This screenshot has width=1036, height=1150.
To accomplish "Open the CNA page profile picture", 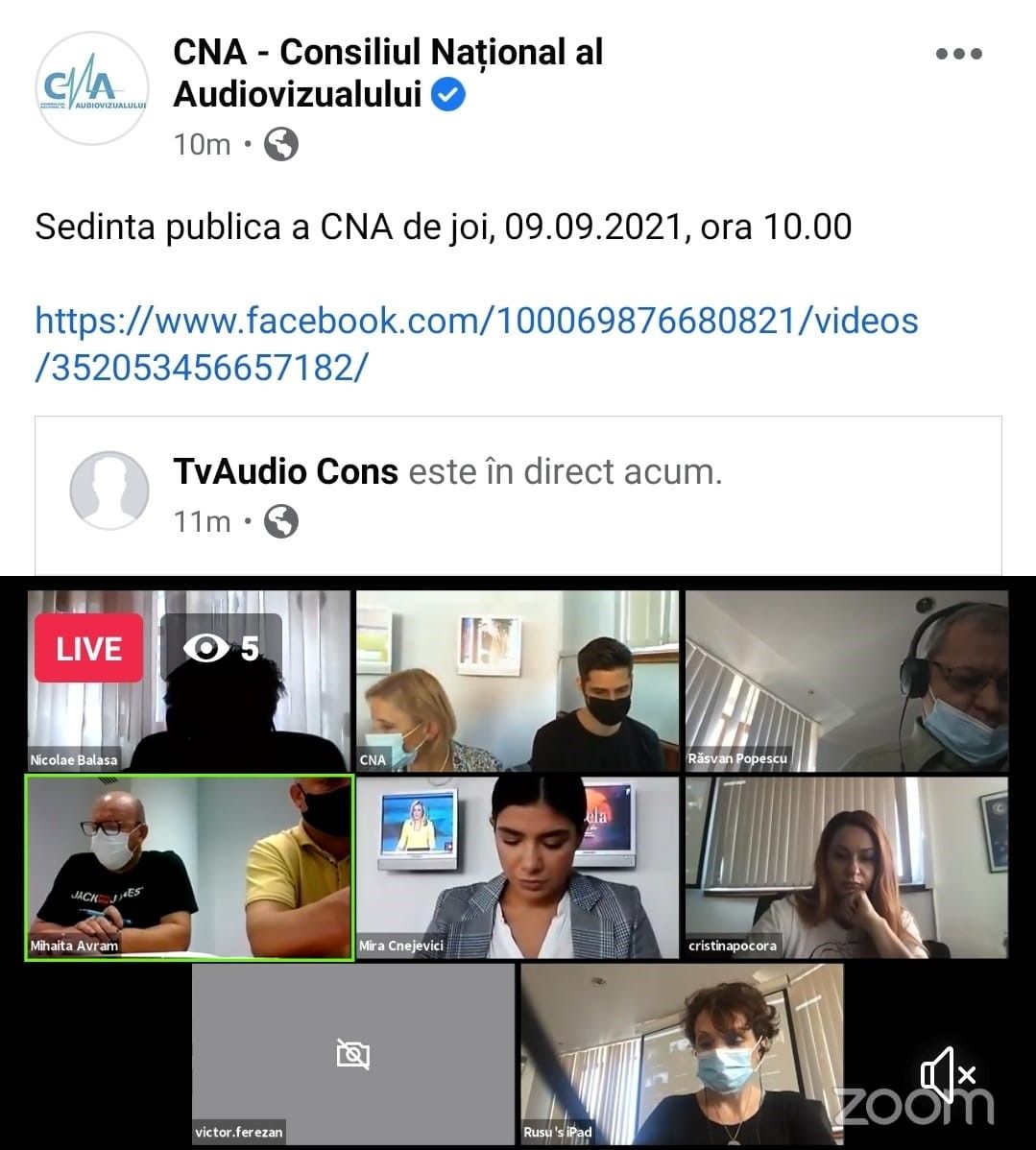I will tap(92, 88).
